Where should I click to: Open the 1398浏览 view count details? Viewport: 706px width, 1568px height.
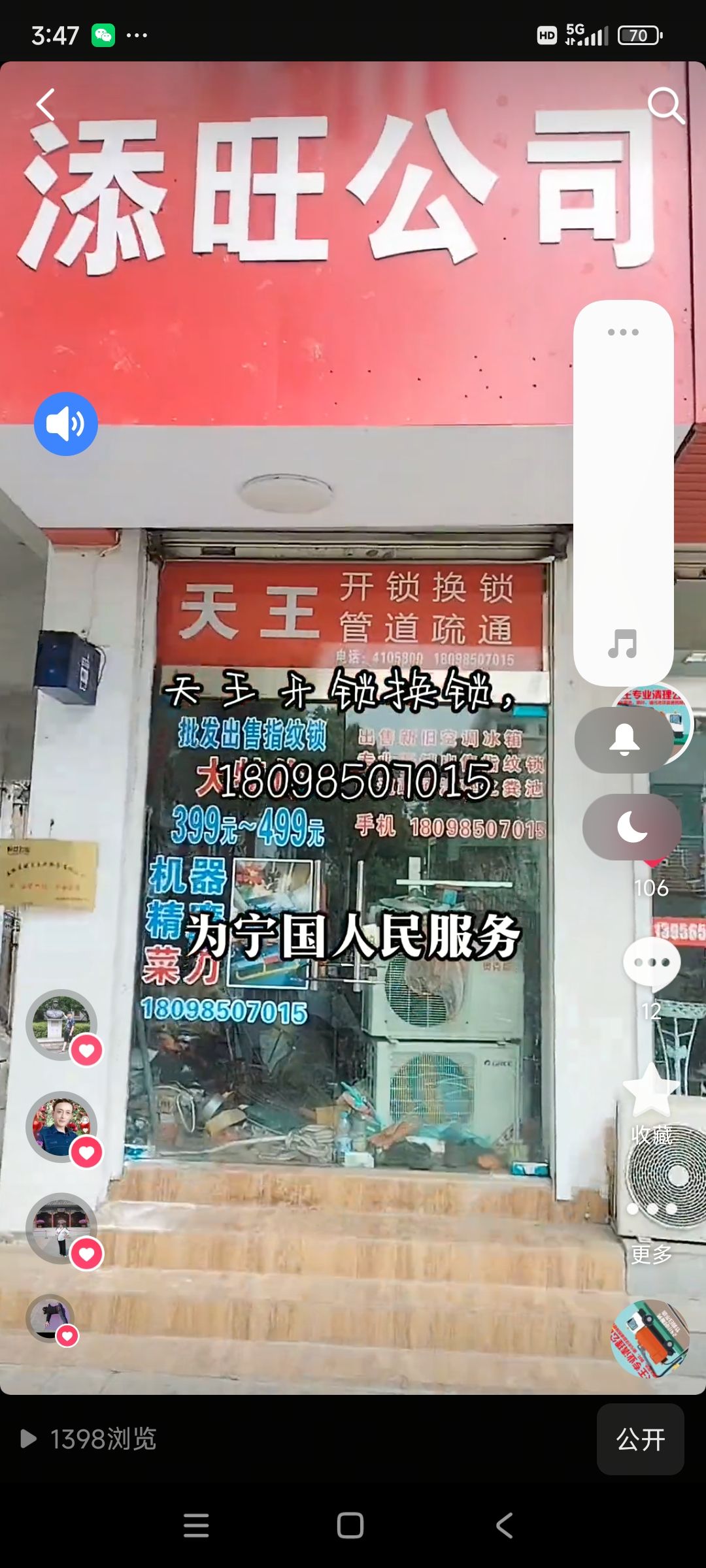89,1439
